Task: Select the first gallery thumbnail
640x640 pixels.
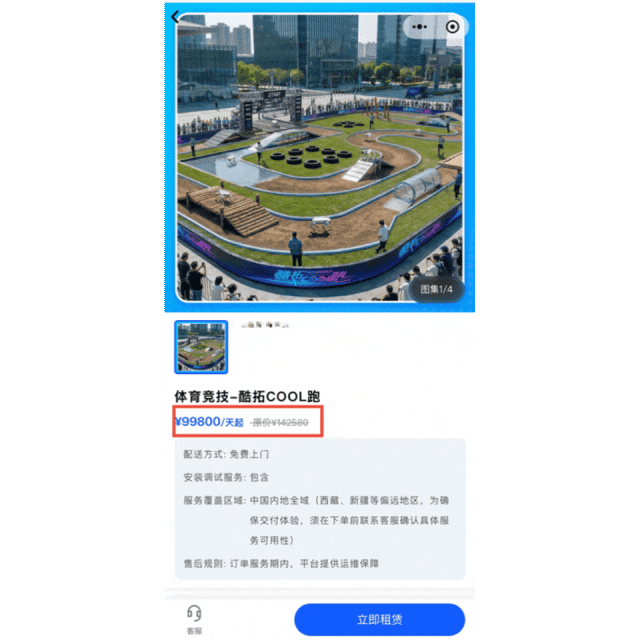Action: (201, 347)
